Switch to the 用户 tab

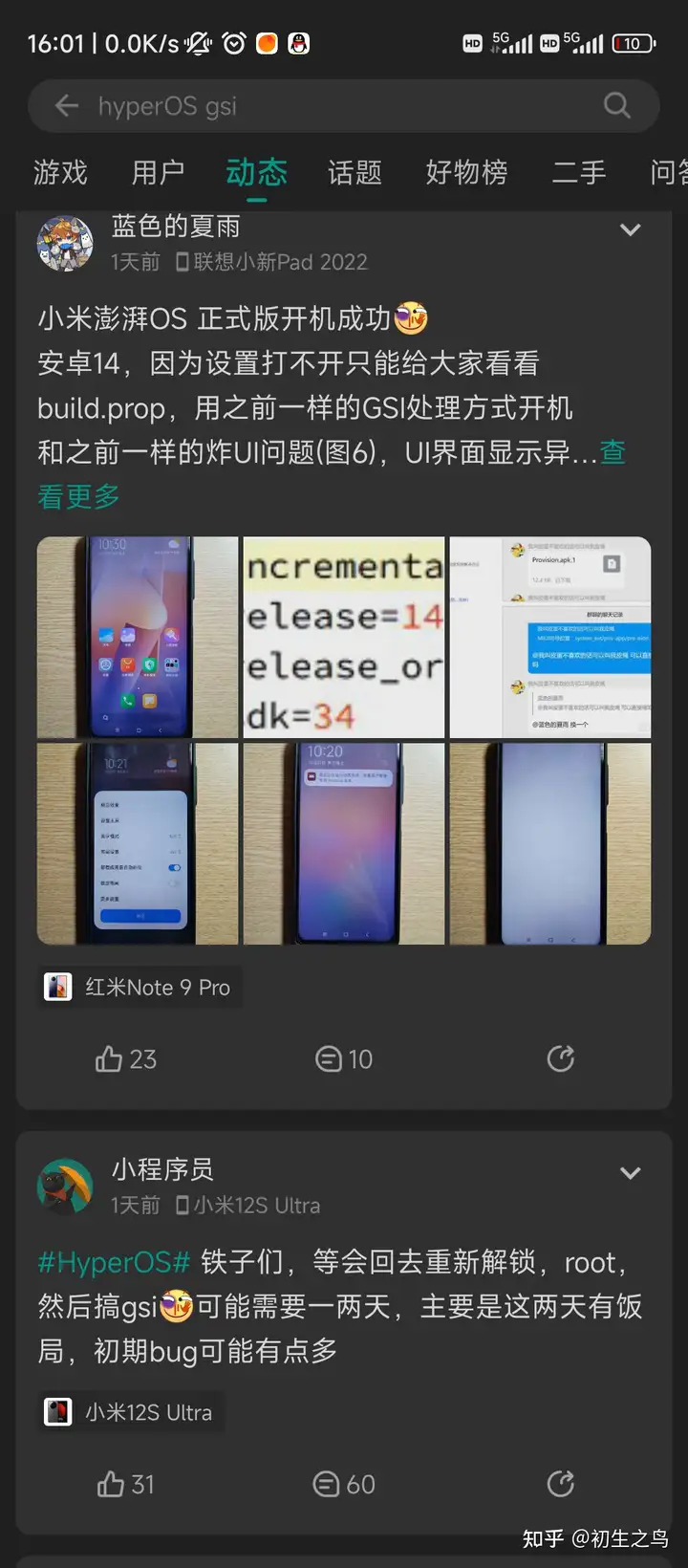point(158,172)
